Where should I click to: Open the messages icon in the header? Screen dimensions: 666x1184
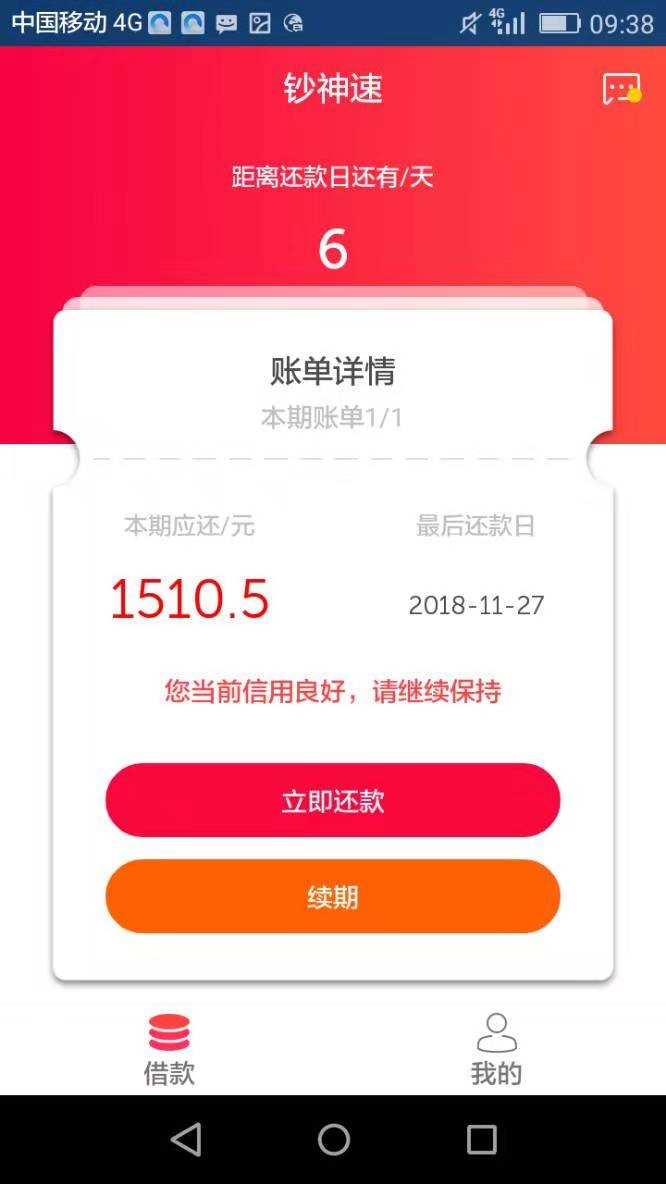tap(622, 89)
